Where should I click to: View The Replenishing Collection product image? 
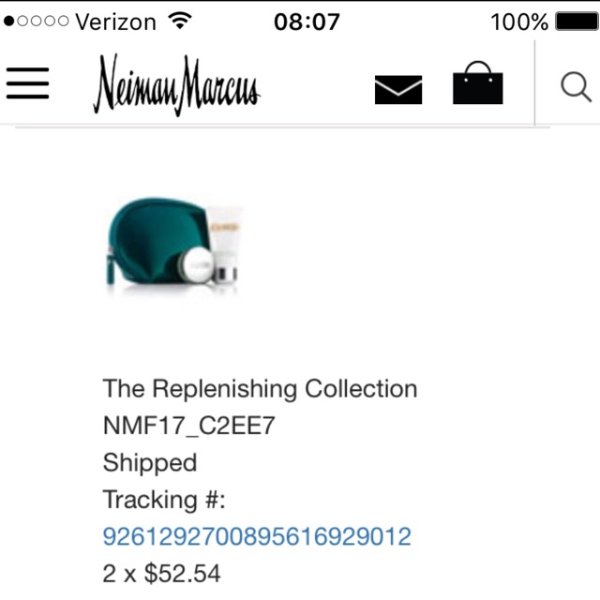(175, 246)
